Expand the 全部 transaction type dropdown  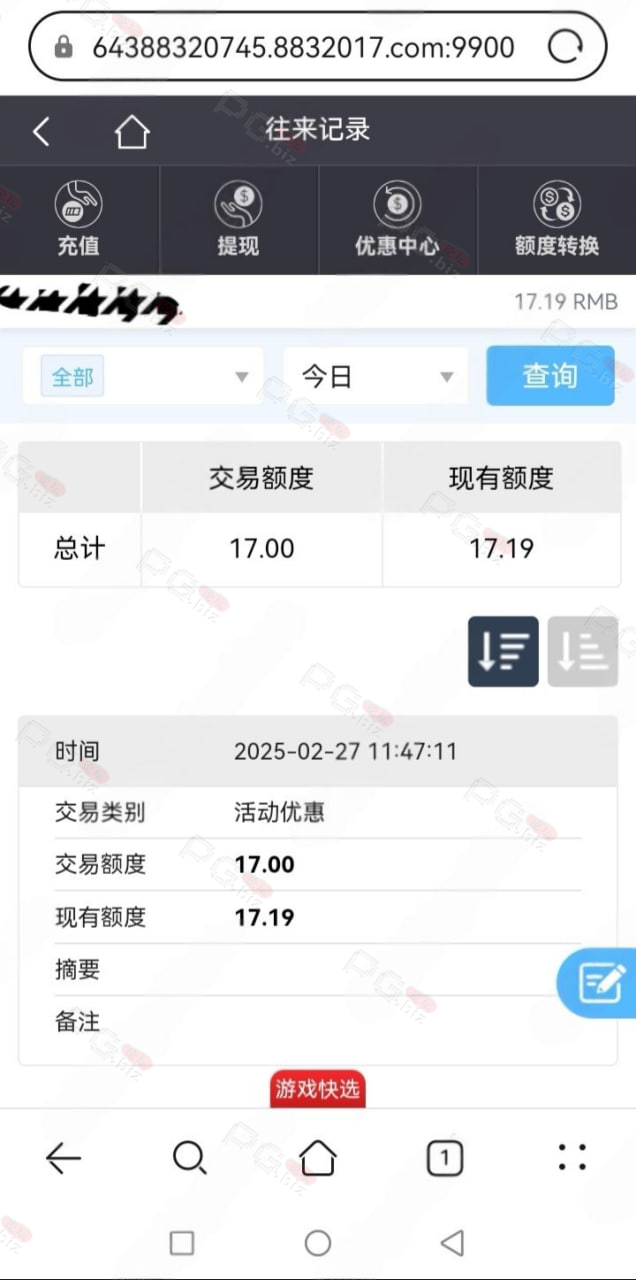143,377
